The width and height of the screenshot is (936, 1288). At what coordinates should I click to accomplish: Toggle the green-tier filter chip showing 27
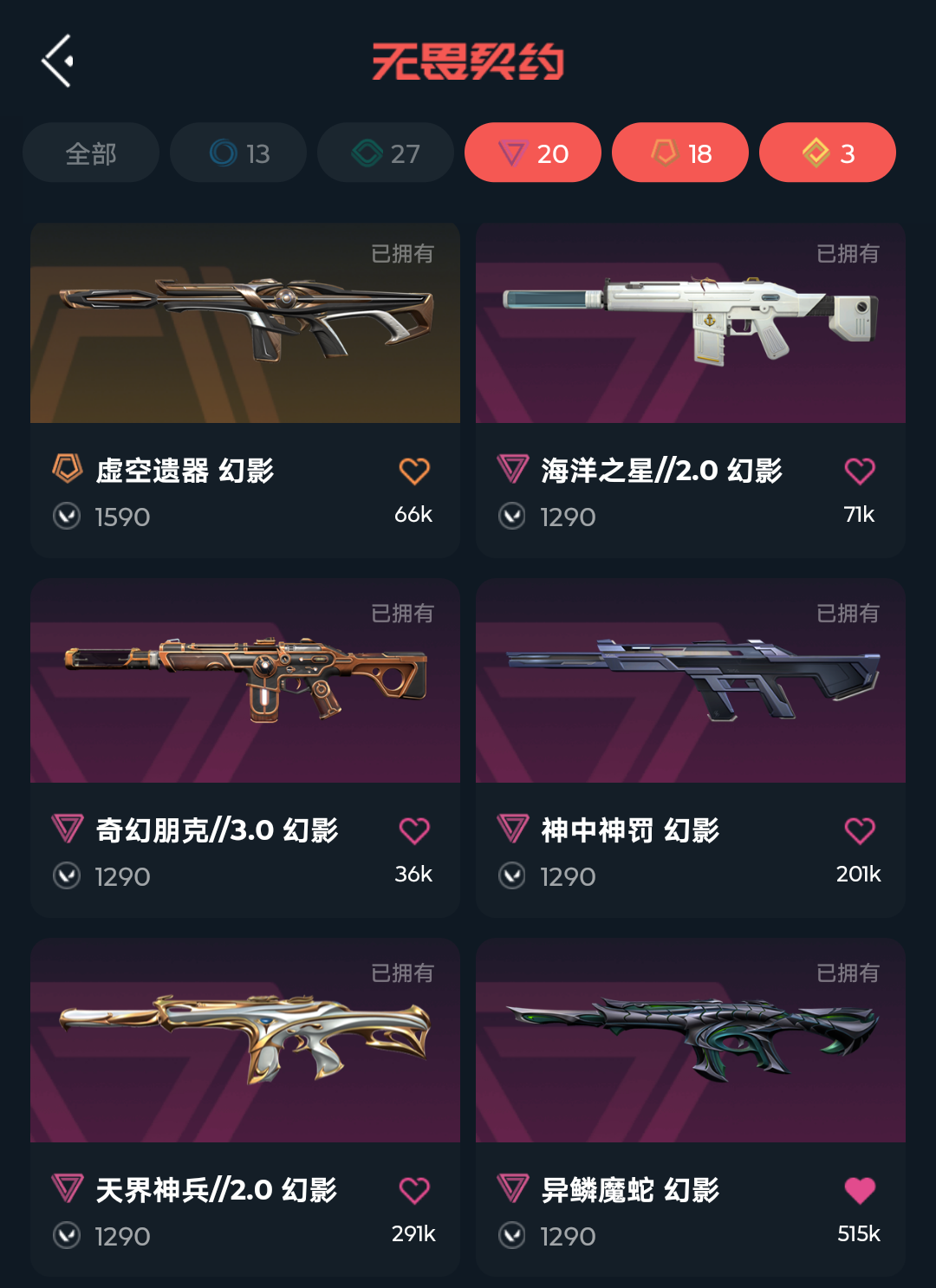coord(386,153)
